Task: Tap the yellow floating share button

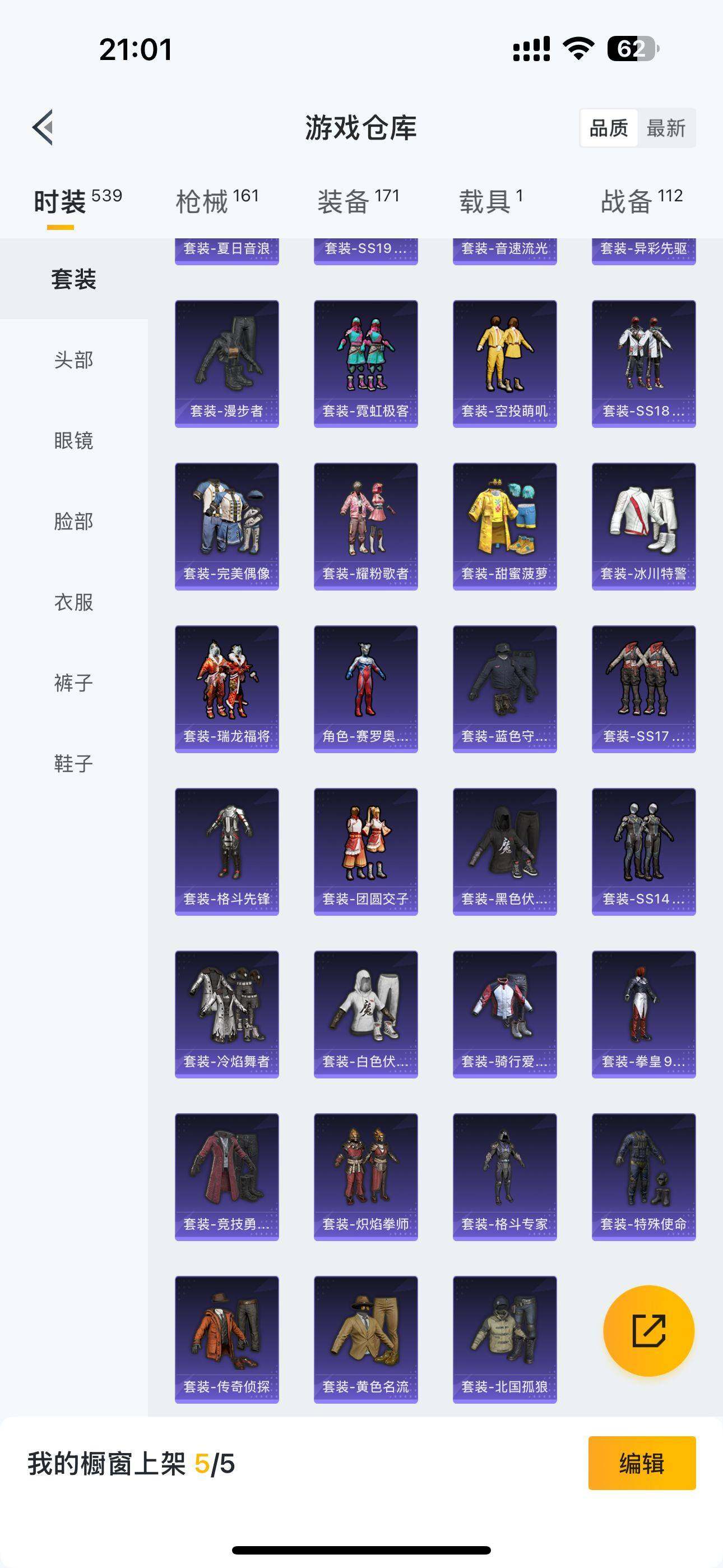Action: point(649,1331)
